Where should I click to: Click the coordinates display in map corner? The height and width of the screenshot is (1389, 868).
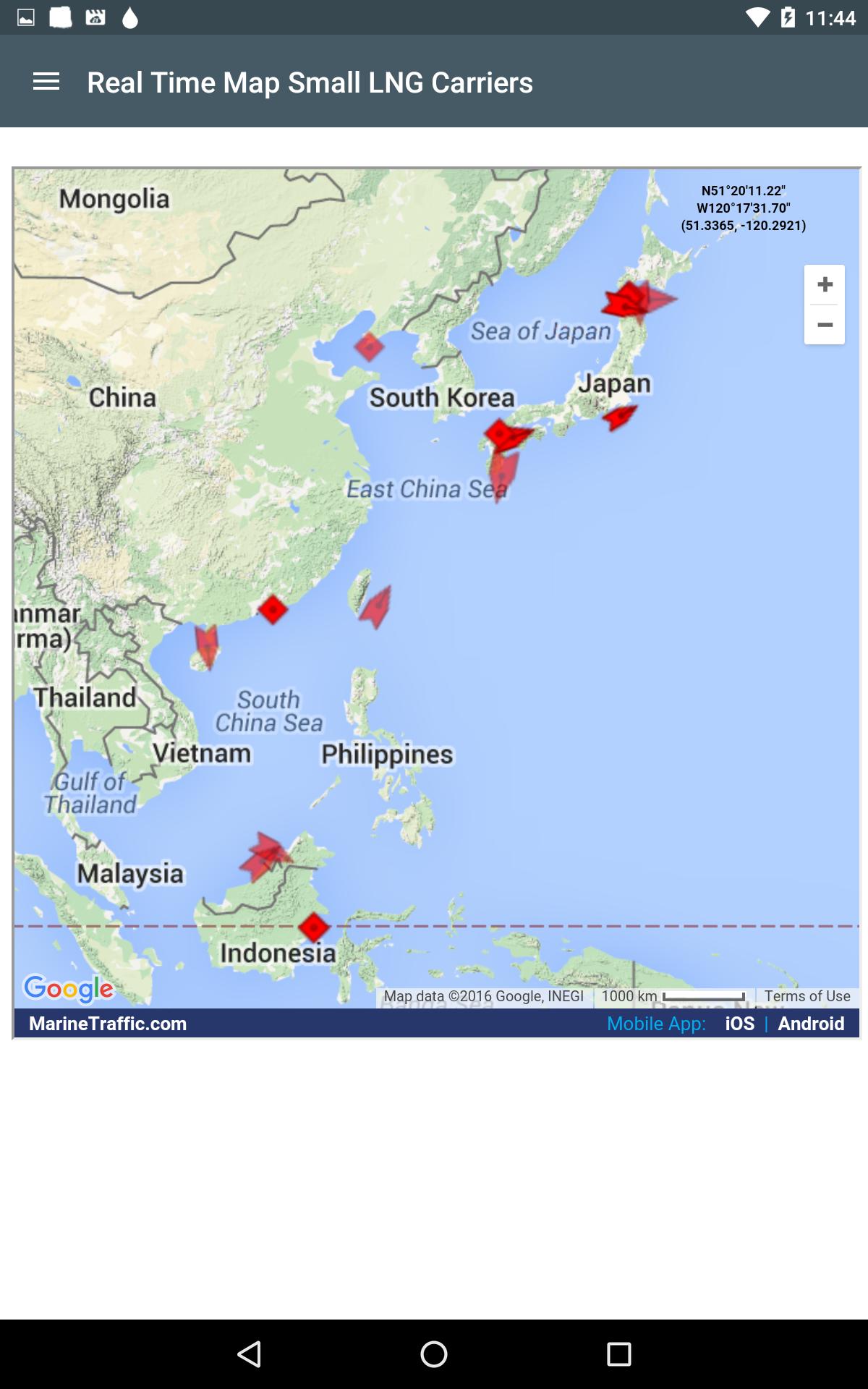(743, 210)
